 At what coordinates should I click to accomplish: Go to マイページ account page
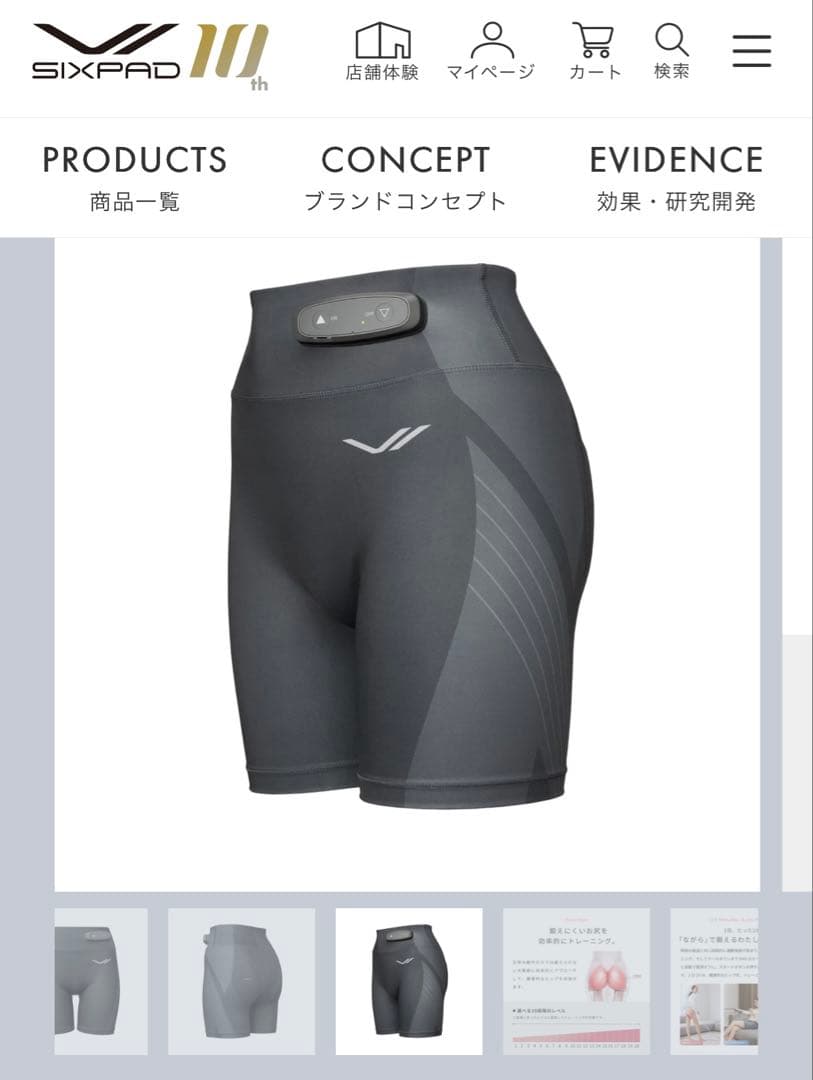tap(491, 52)
